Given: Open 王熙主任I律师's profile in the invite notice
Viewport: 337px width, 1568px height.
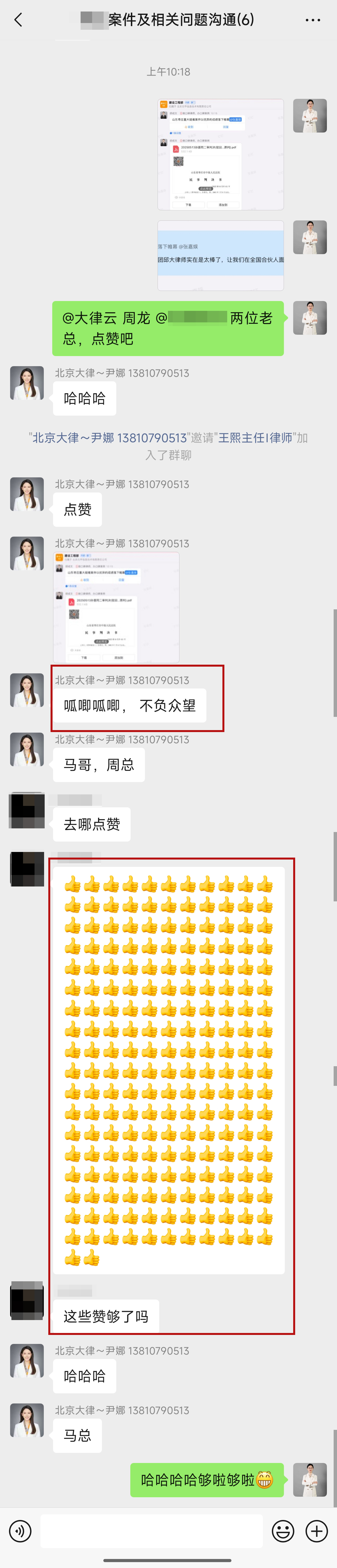Looking at the screenshot, I should (256, 438).
